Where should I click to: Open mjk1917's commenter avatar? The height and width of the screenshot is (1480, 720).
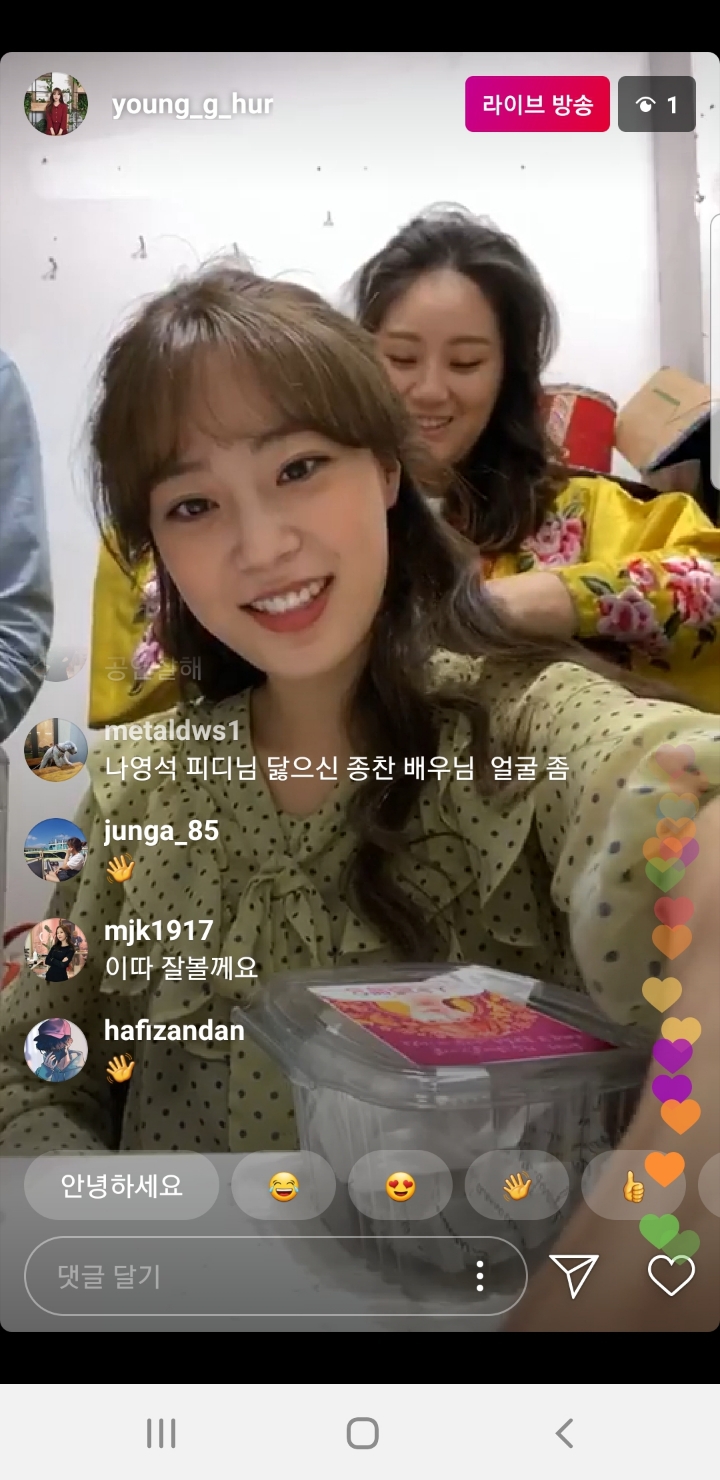point(56,950)
